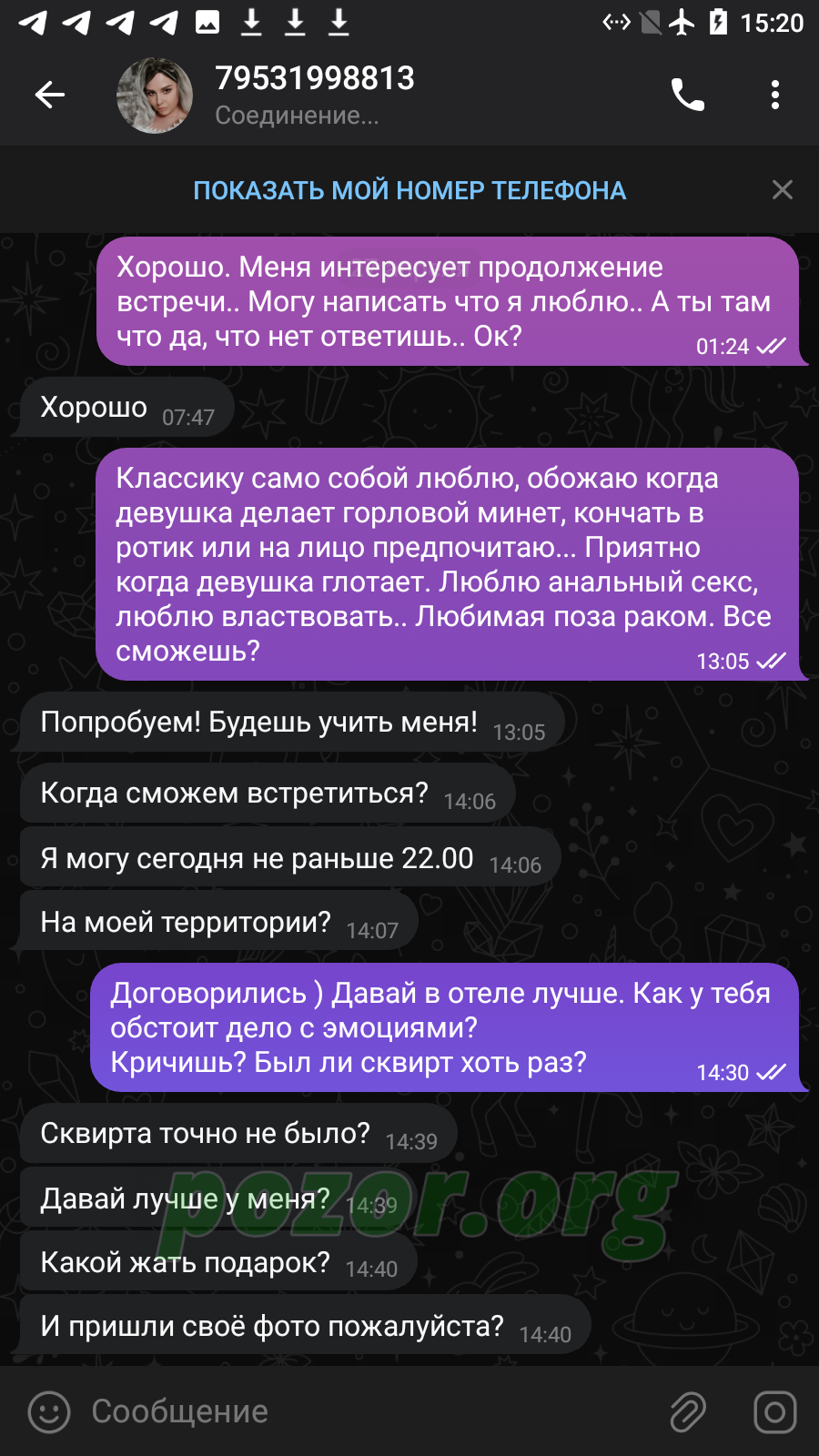Open contact info via the number 79531998813
This screenshot has height=1456, width=819.
[315, 78]
